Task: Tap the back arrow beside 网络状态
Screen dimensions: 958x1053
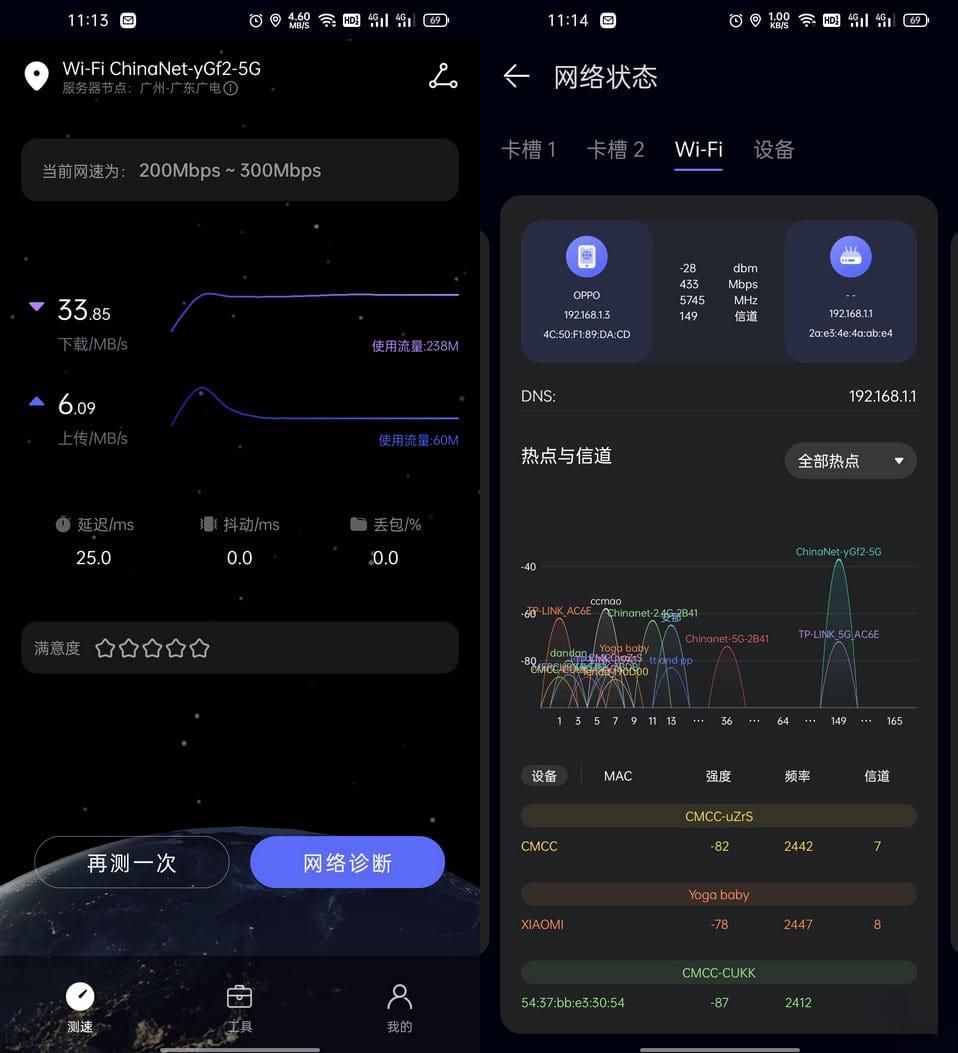Action: 516,76
